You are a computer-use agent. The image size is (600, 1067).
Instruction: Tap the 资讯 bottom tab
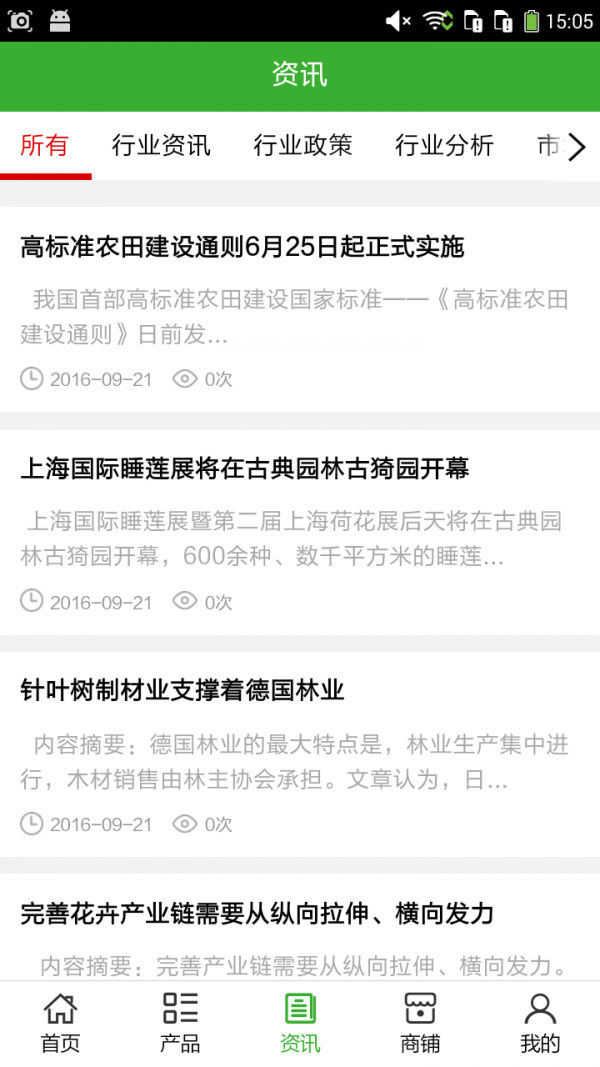click(300, 1024)
